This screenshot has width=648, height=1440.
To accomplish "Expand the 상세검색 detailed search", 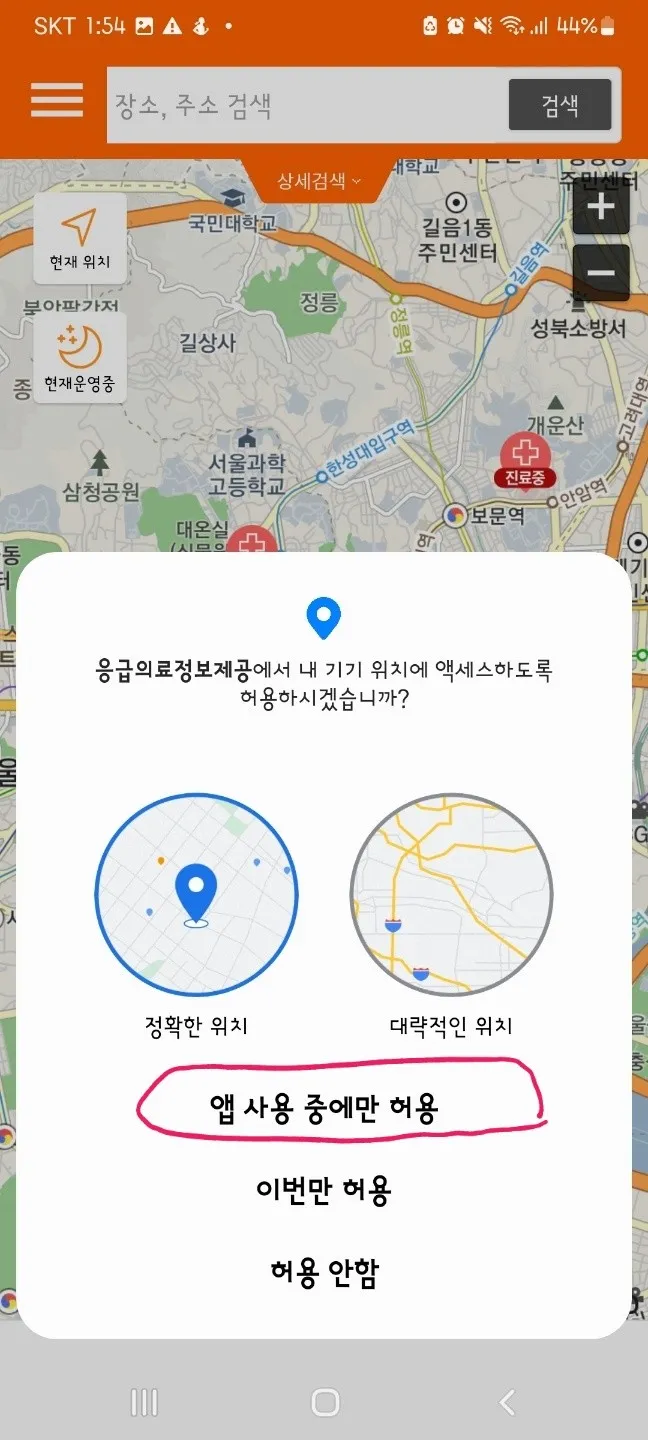I will (x=319, y=181).
